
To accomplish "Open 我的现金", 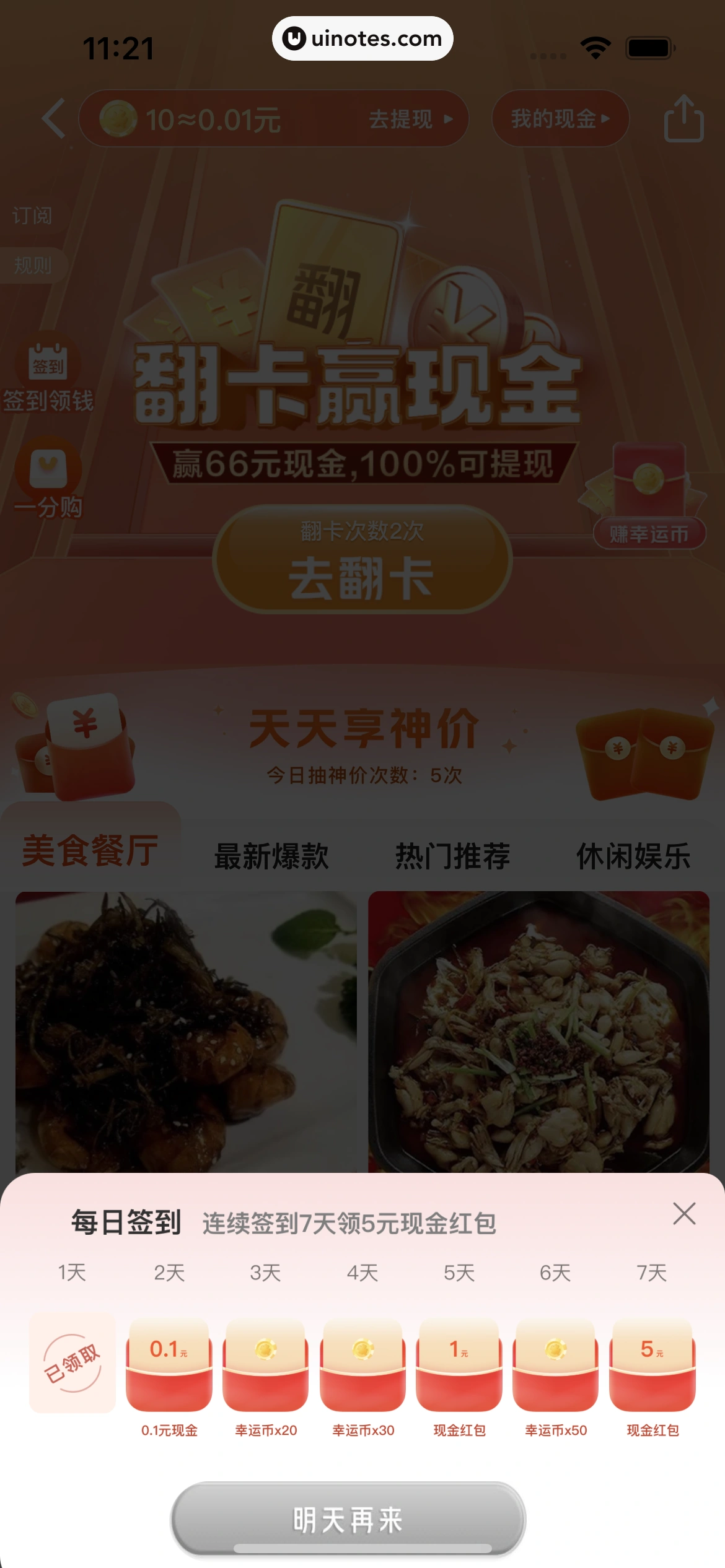I will 560,118.
